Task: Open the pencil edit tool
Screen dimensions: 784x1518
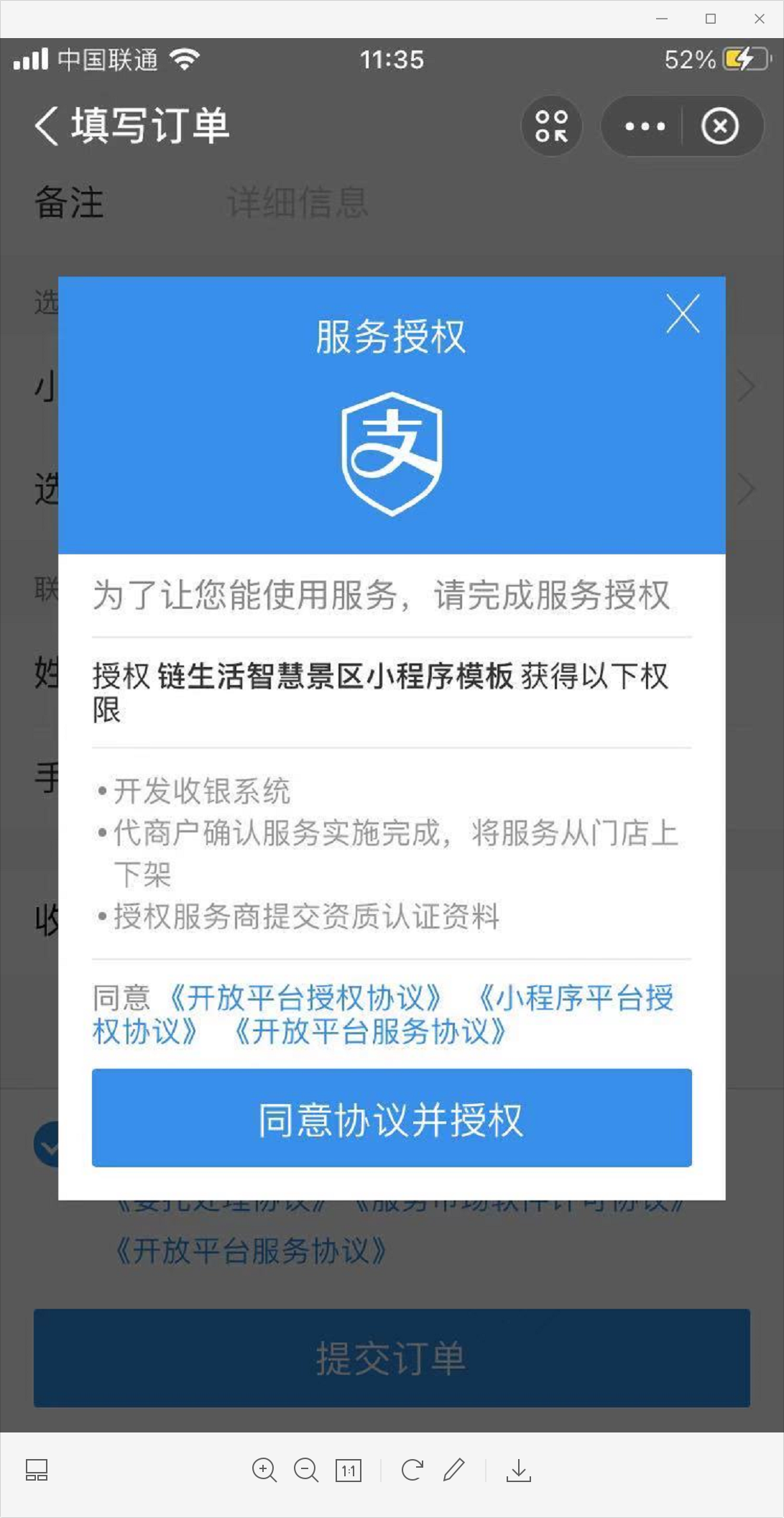Action: tap(454, 1470)
